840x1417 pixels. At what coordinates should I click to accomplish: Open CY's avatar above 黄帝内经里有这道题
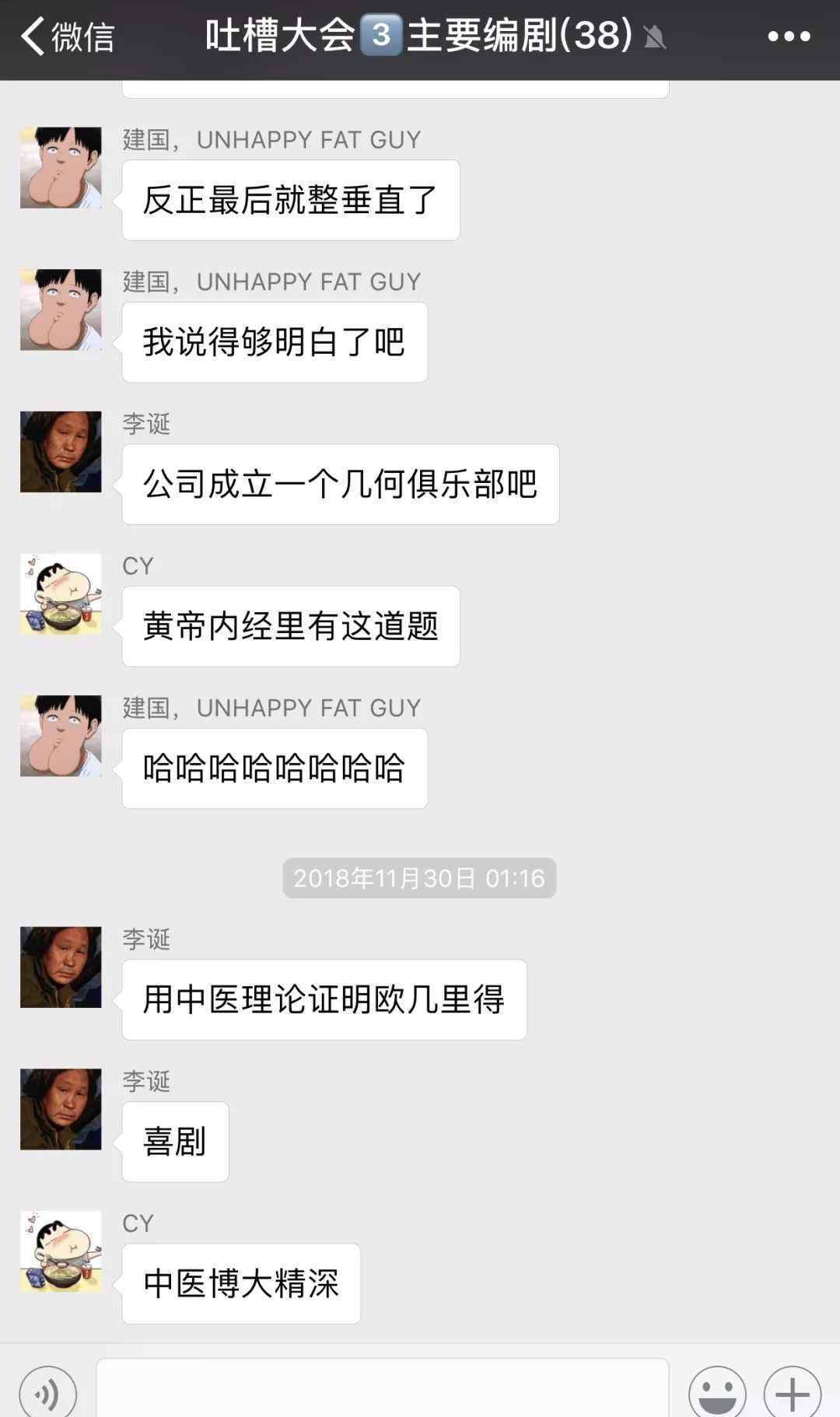(61, 593)
